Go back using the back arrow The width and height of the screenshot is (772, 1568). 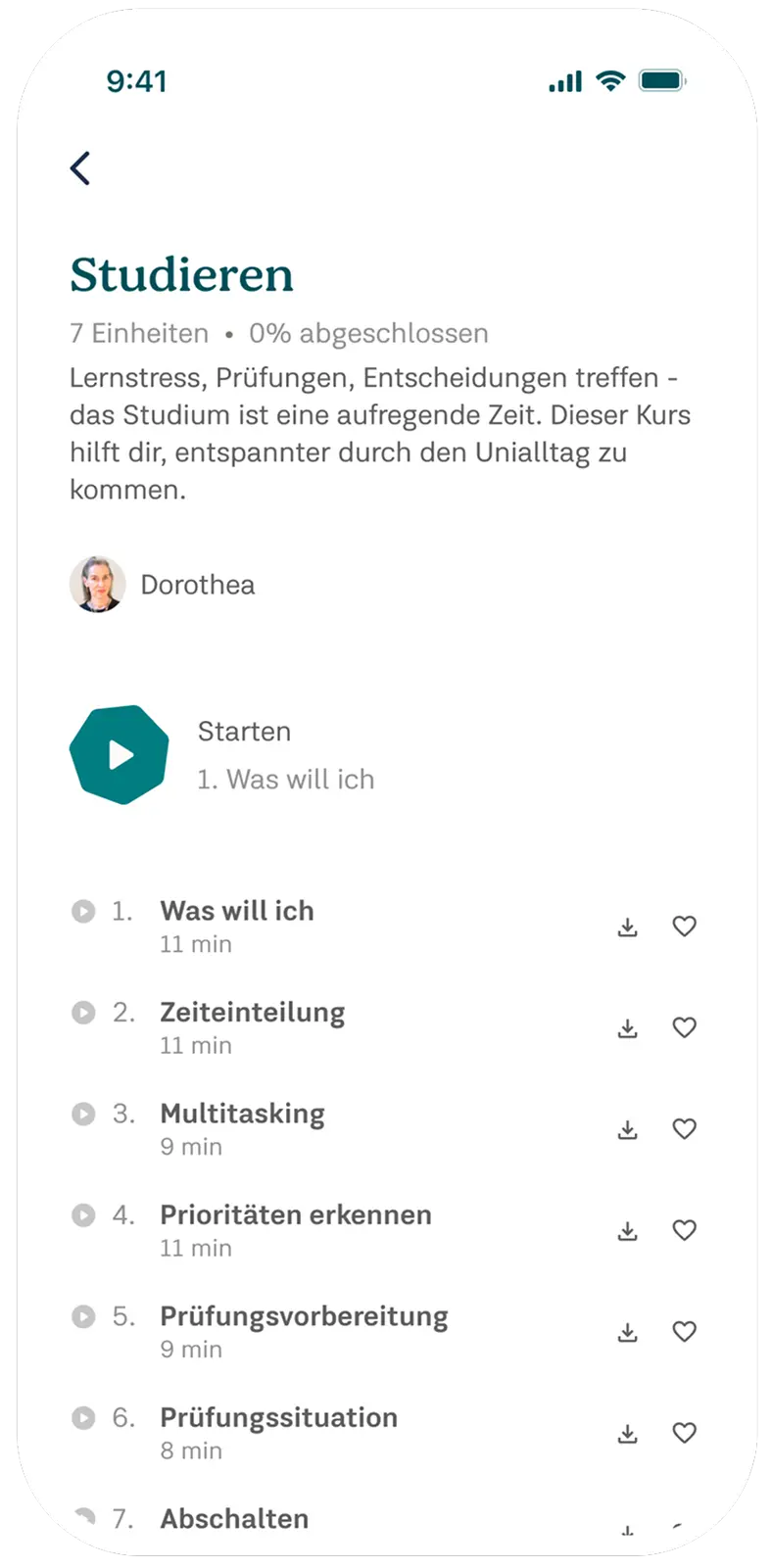coord(81,168)
